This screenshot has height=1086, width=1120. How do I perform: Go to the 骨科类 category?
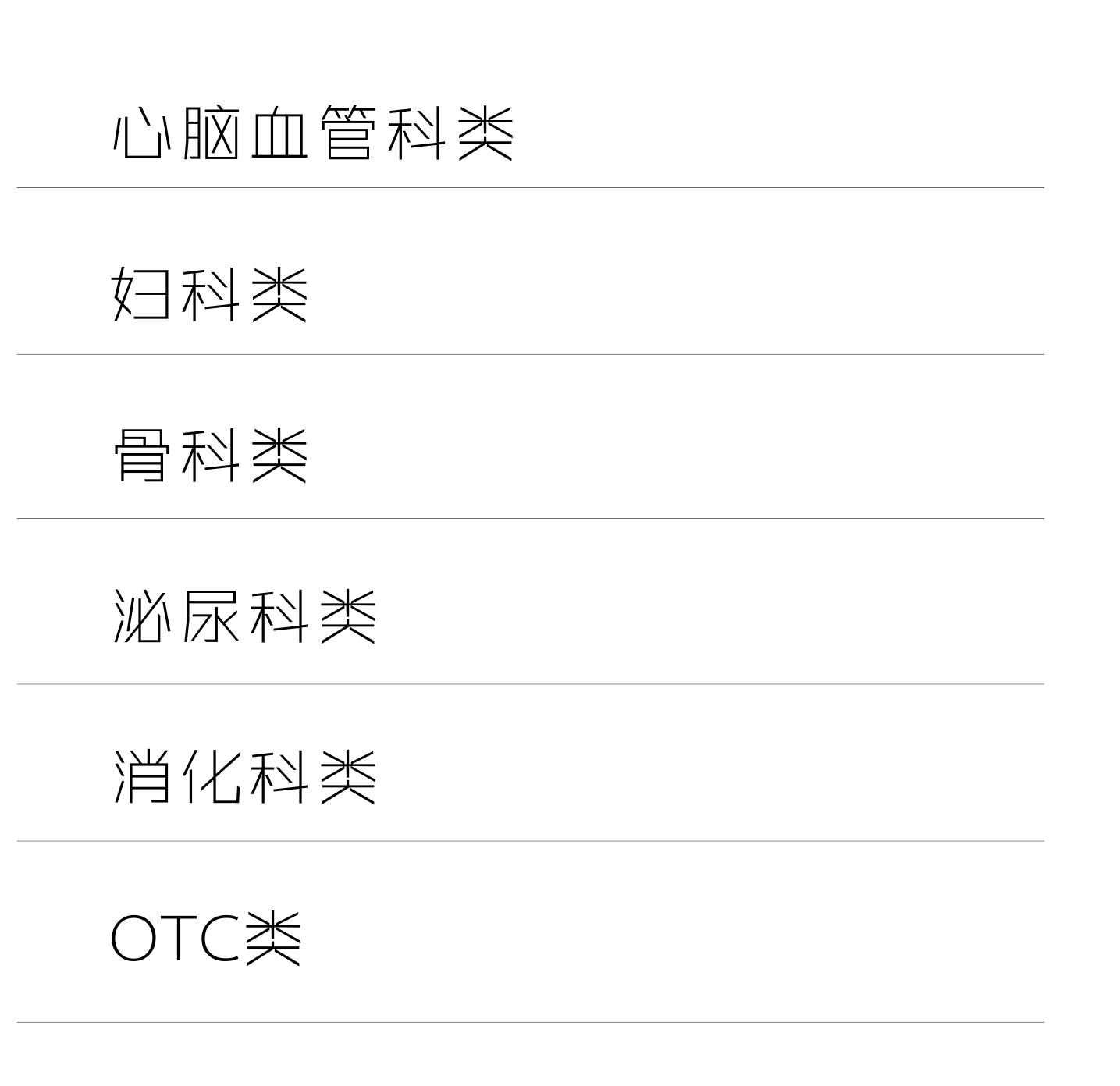[211, 456]
